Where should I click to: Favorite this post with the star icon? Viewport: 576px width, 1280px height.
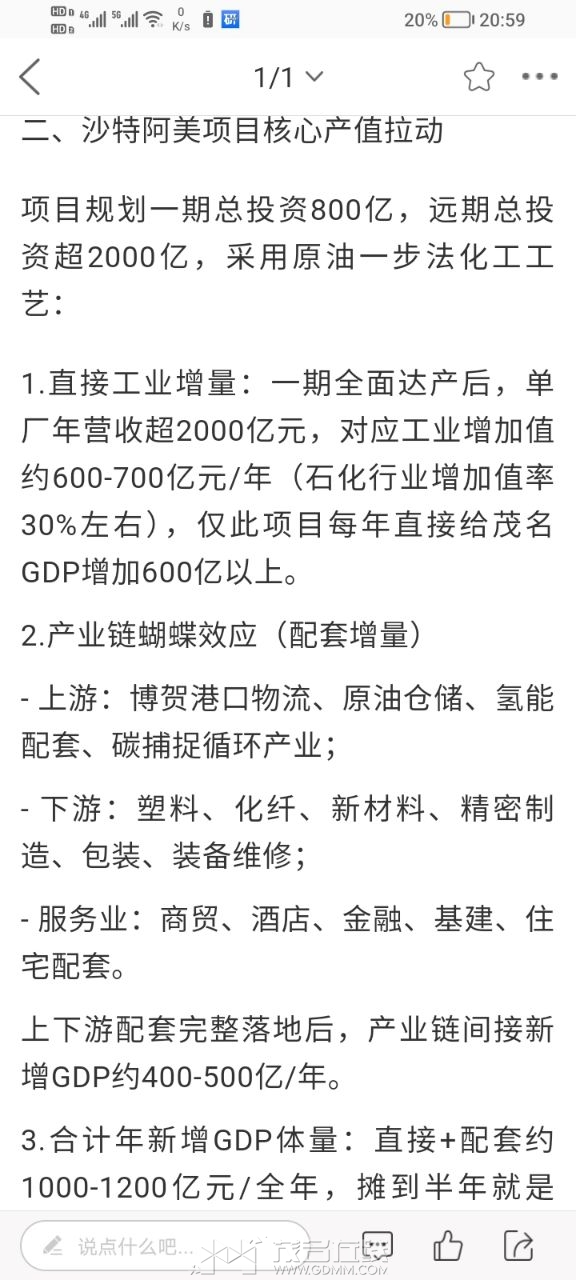click(478, 76)
